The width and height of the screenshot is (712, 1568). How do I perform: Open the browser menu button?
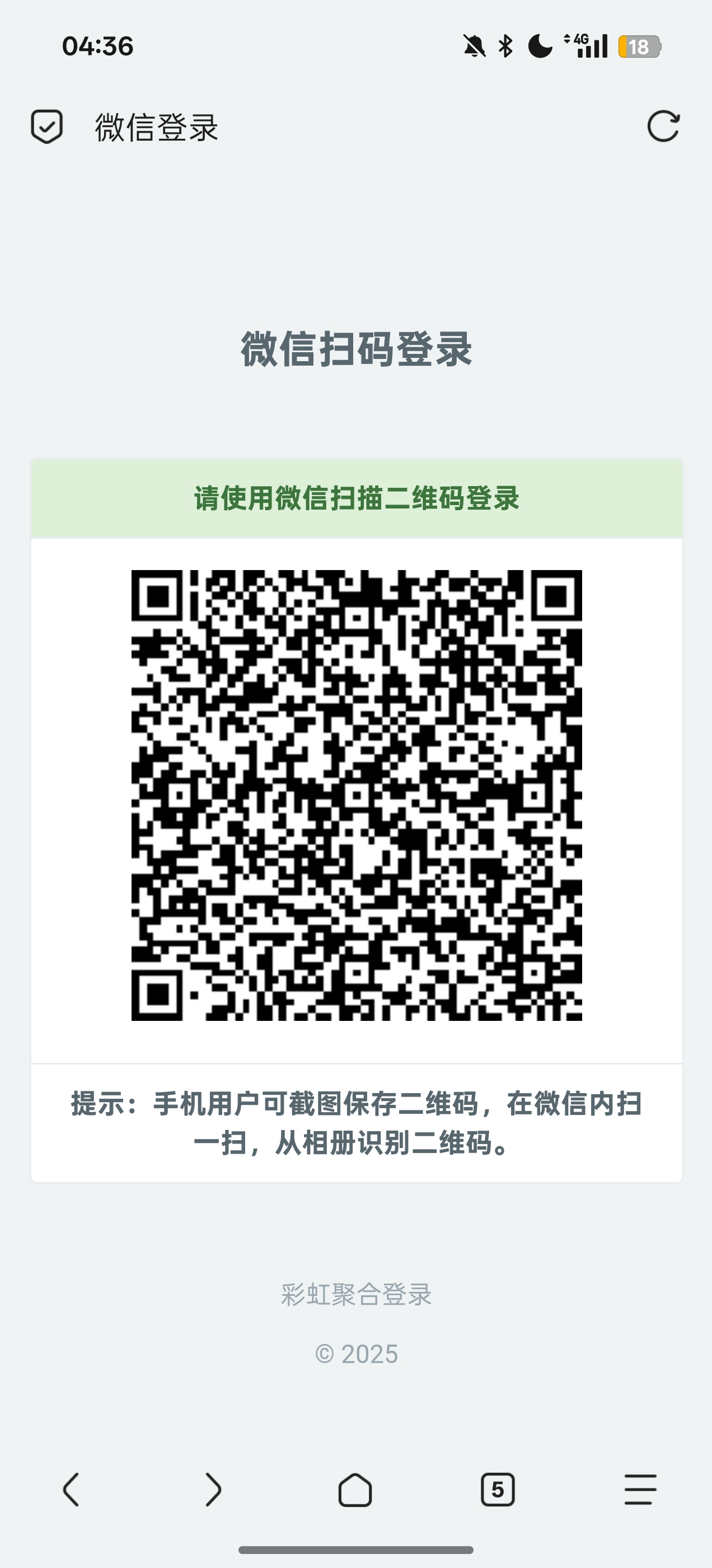pyautogui.click(x=640, y=1490)
